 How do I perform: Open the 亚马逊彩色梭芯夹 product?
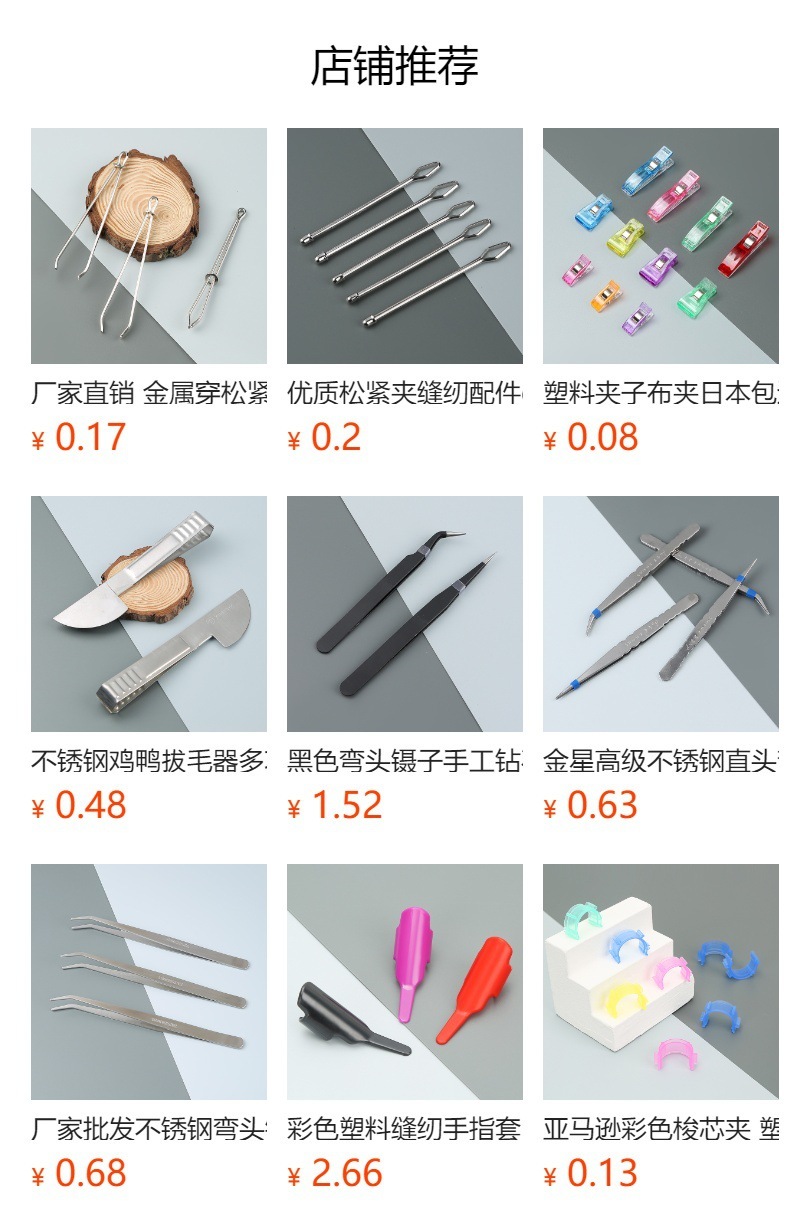(x=661, y=982)
